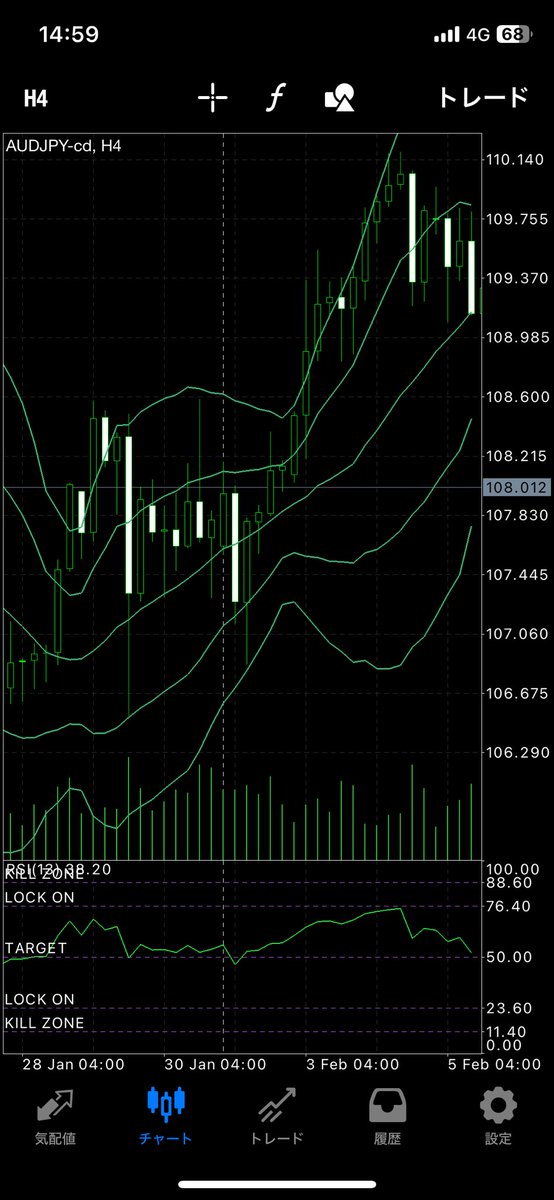Switch to the 気配値 quotes tab
Image resolution: width=554 pixels, height=1200 pixels.
[x=55, y=1117]
